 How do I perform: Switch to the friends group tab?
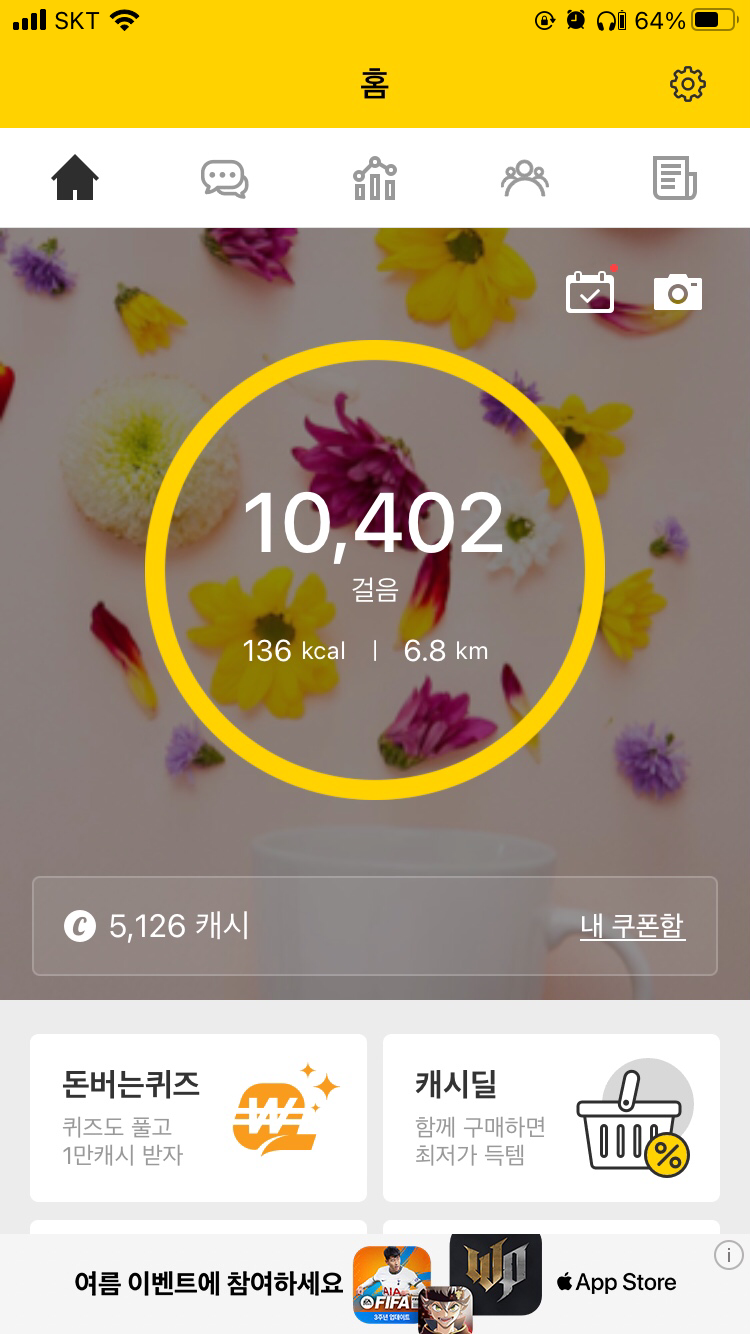(525, 179)
